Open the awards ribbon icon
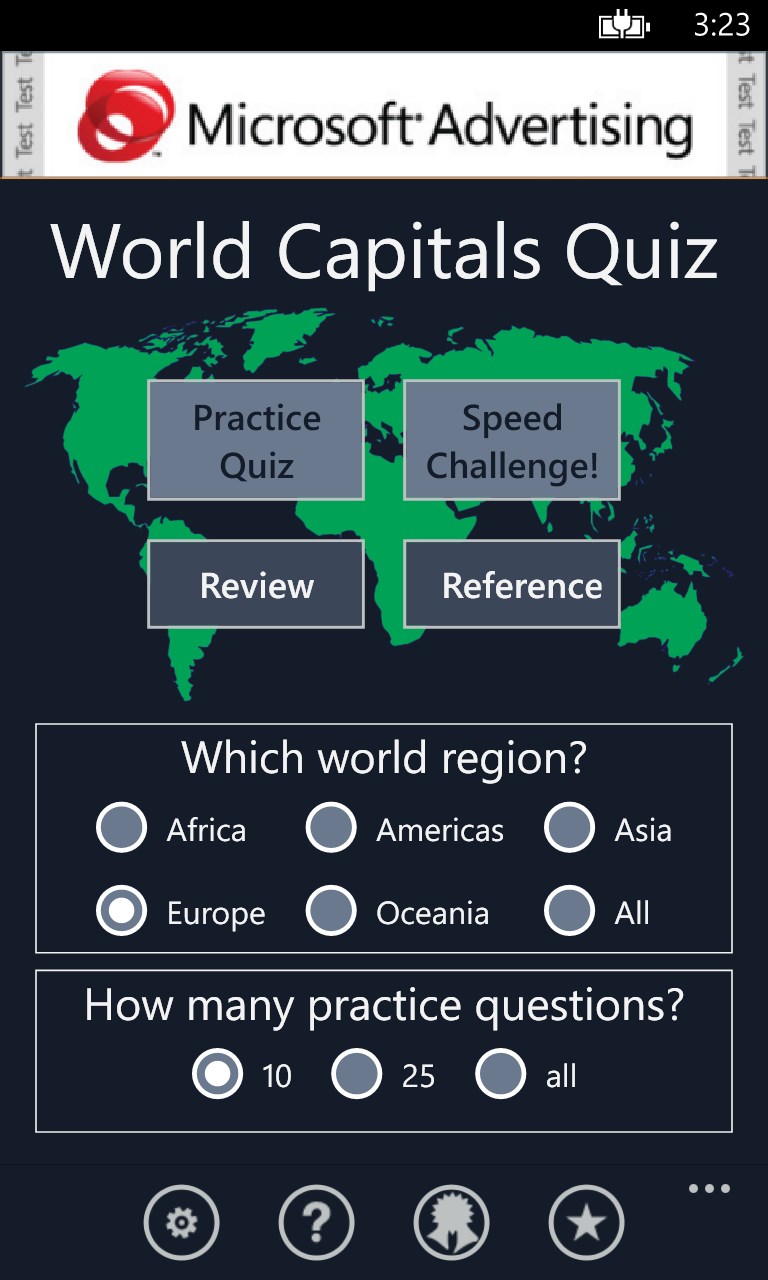This screenshot has height=1280, width=768. 451,1222
